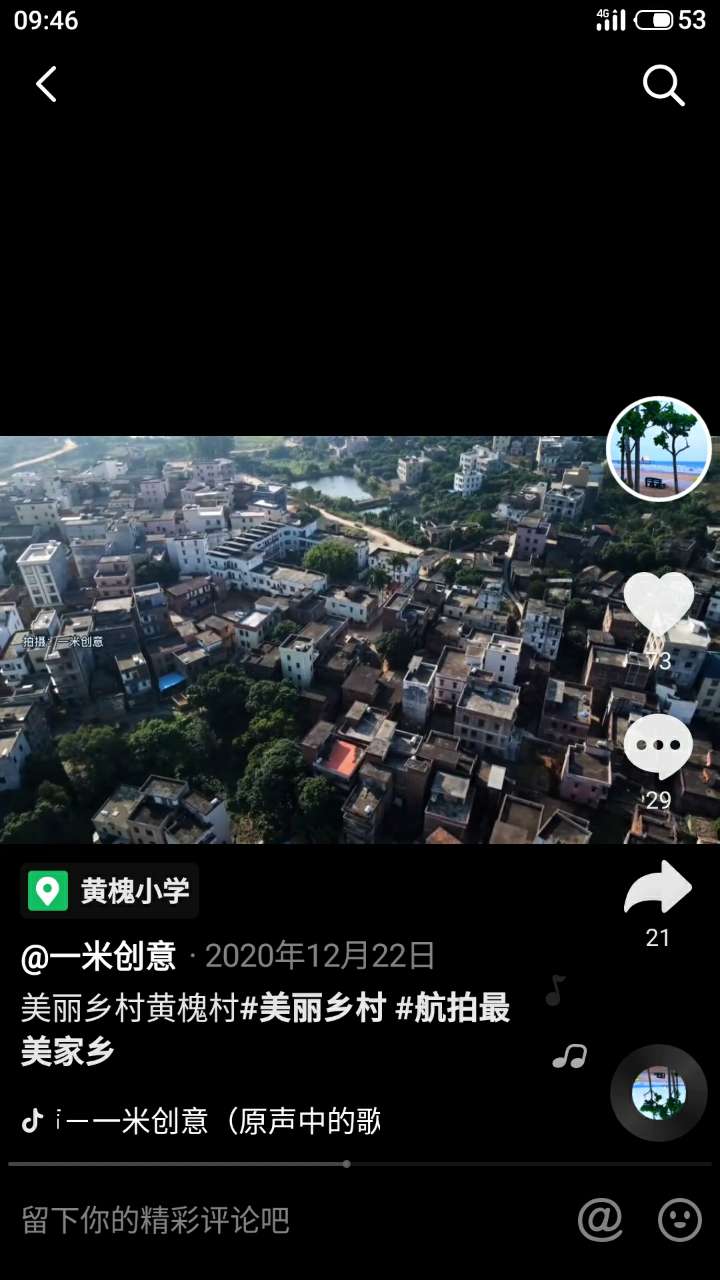Open the emoji picker smiley icon

[x=680, y=1220]
